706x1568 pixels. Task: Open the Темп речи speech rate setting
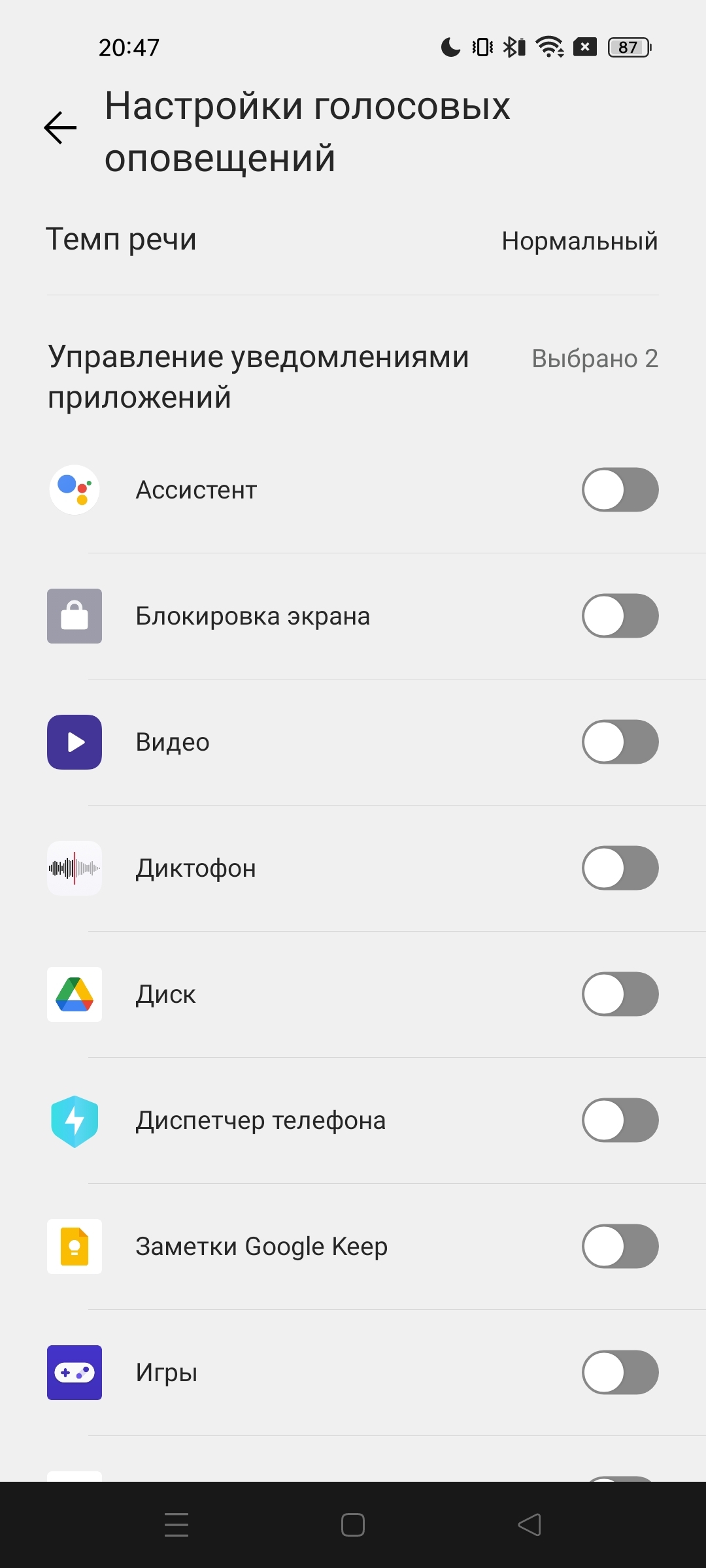click(x=352, y=240)
